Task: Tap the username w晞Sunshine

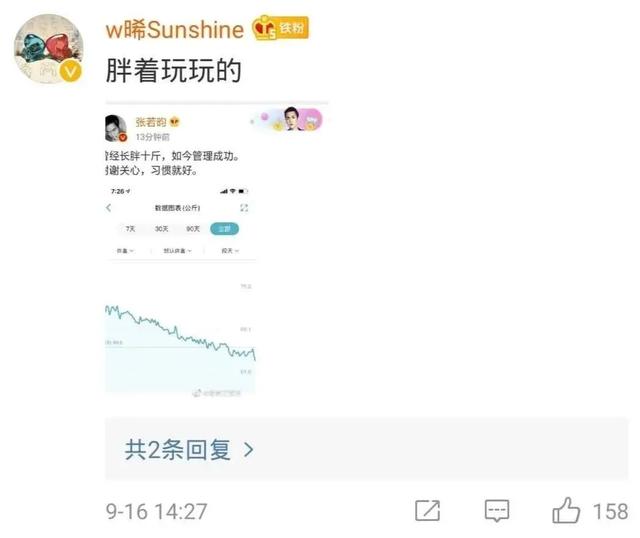Action: click(x=176, y=28)
